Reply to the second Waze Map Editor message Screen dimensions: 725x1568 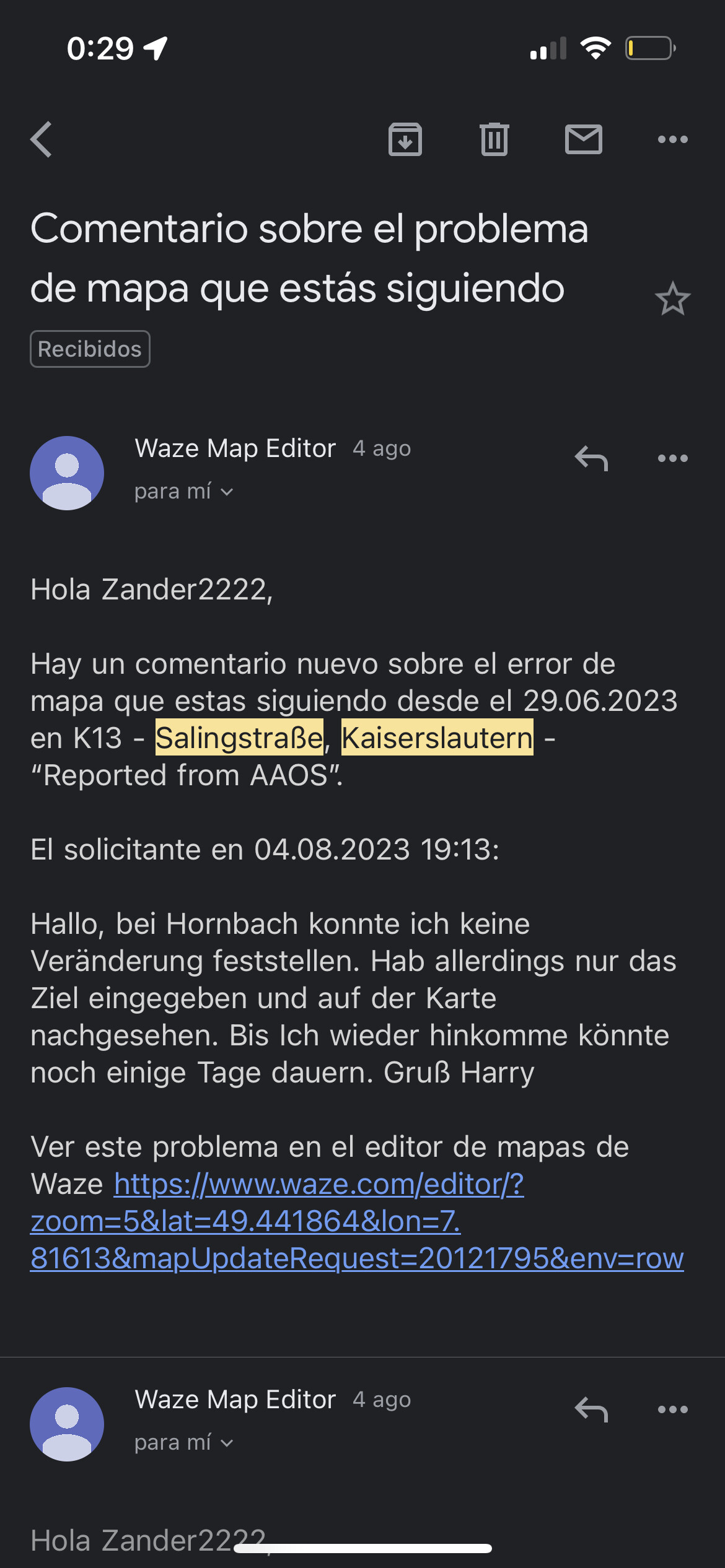(591, 1410)
